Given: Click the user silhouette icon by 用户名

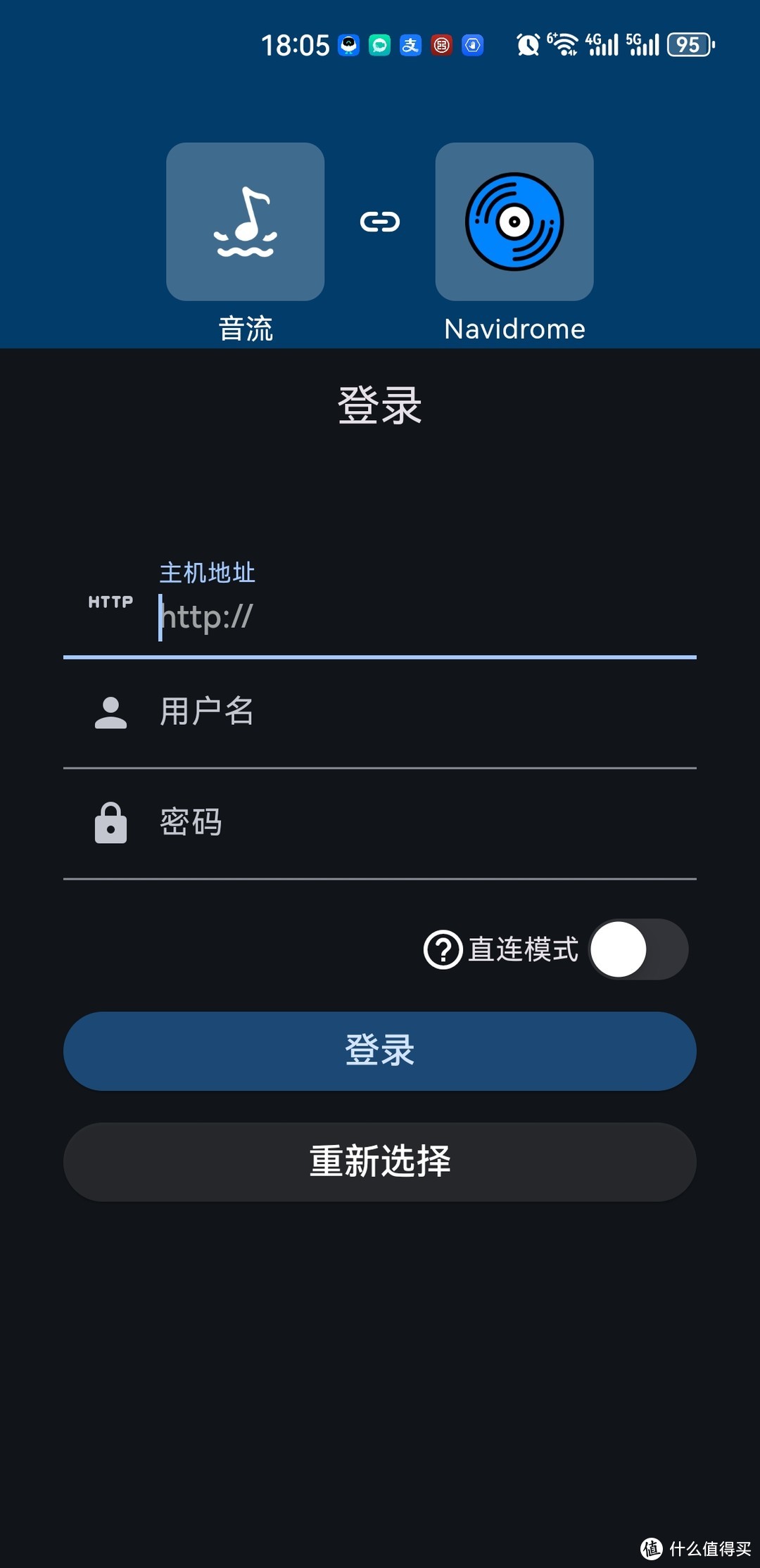Looking at the screenshot, I should click(x=110, y=712).
